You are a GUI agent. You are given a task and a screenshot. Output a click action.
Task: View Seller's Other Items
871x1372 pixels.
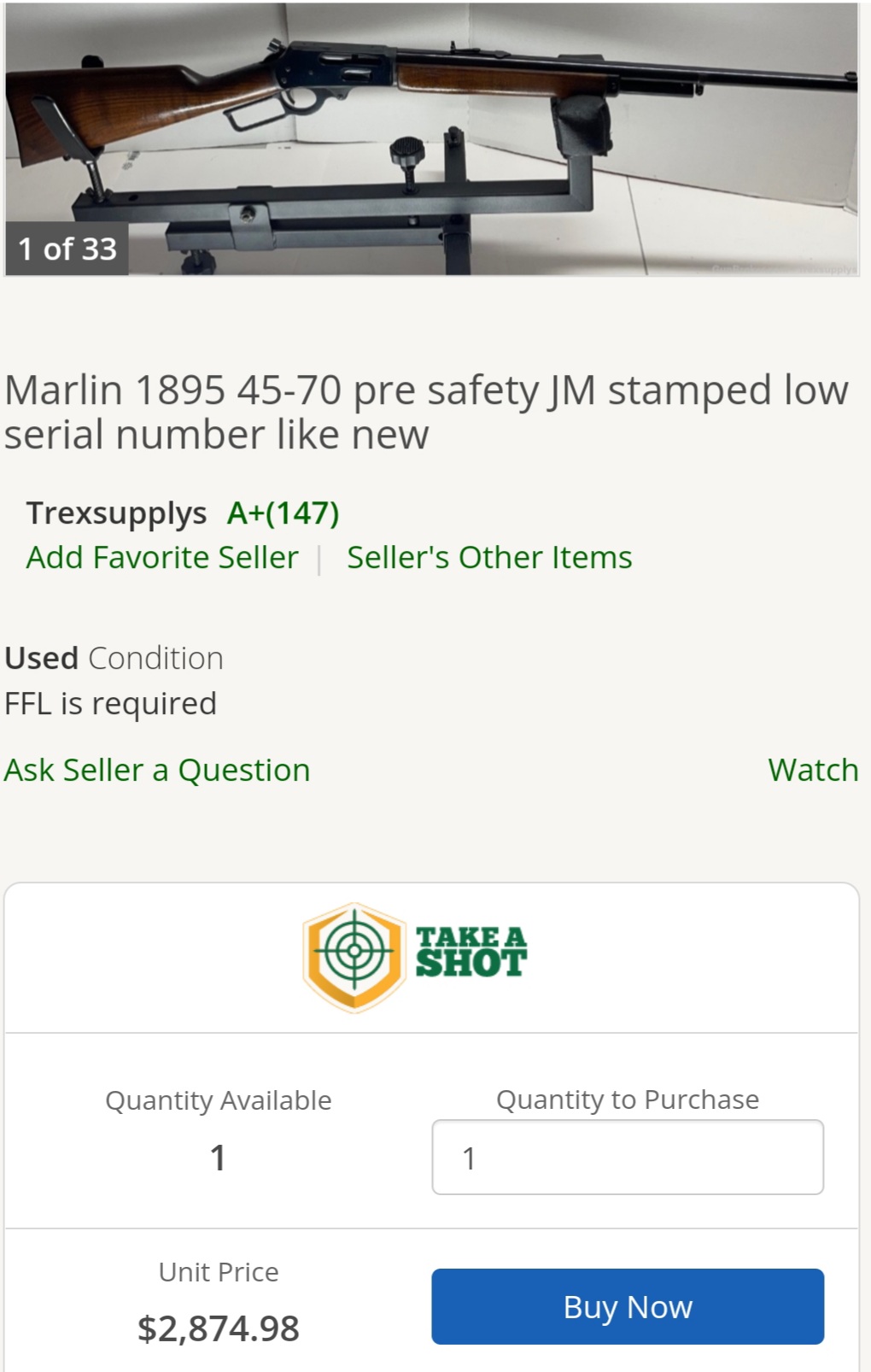click(x=489, y=557)
